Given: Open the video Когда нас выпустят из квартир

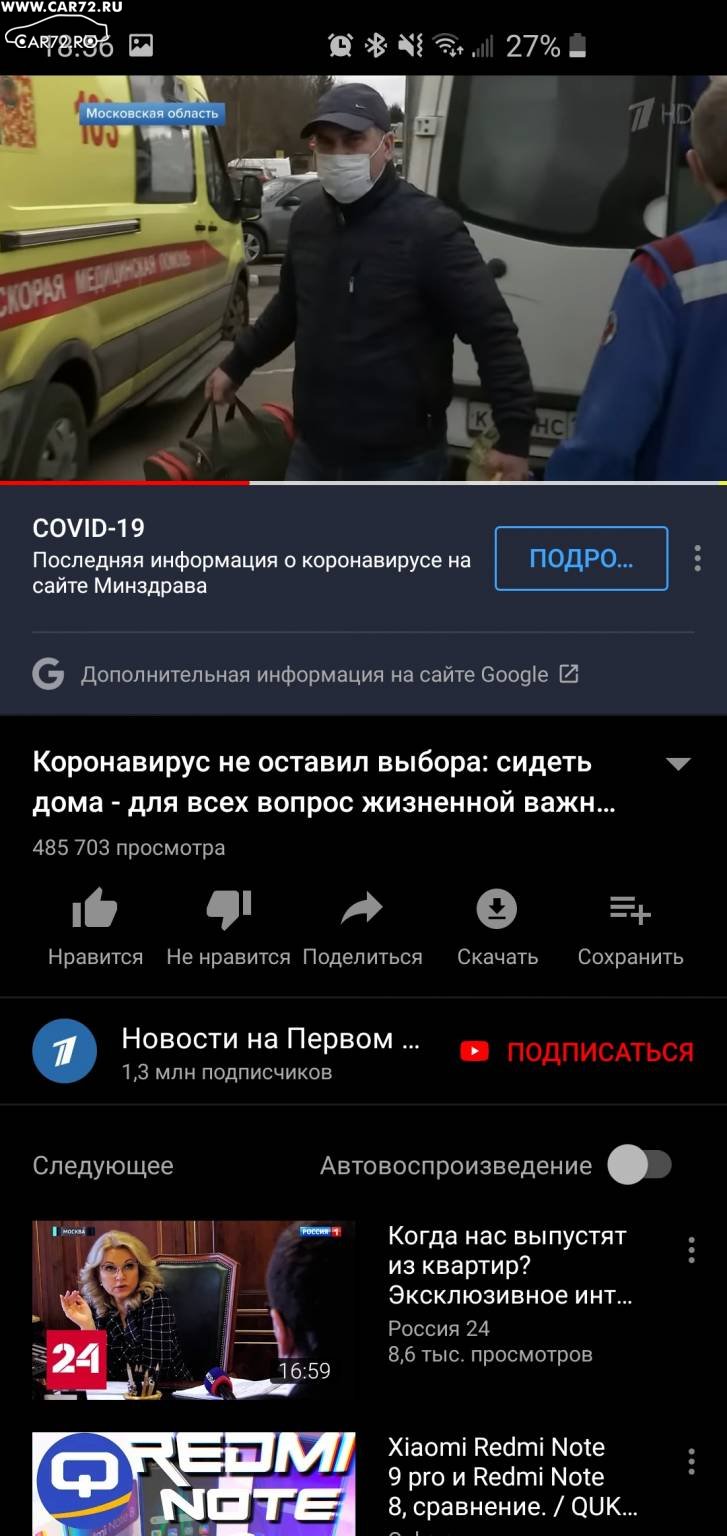Looking at the screenshot, I should (510, 1265).
